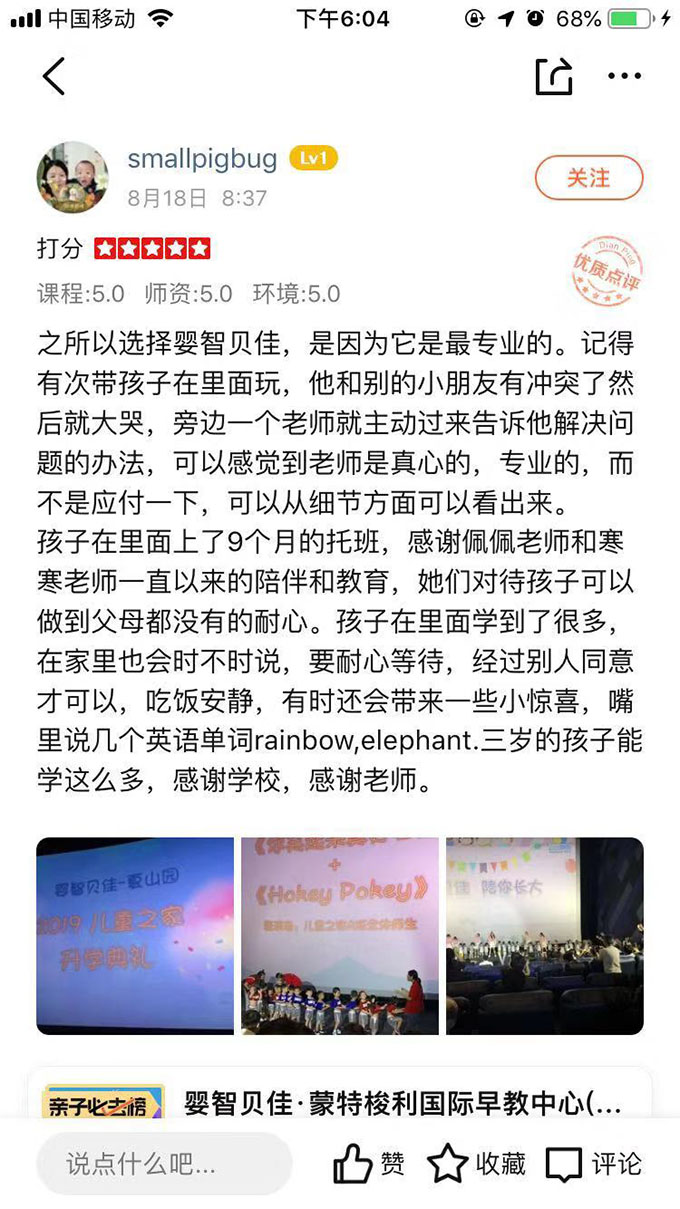Open the Hokey Pokey stage photo
The image size is (680, 1209).
pos(340,935)
